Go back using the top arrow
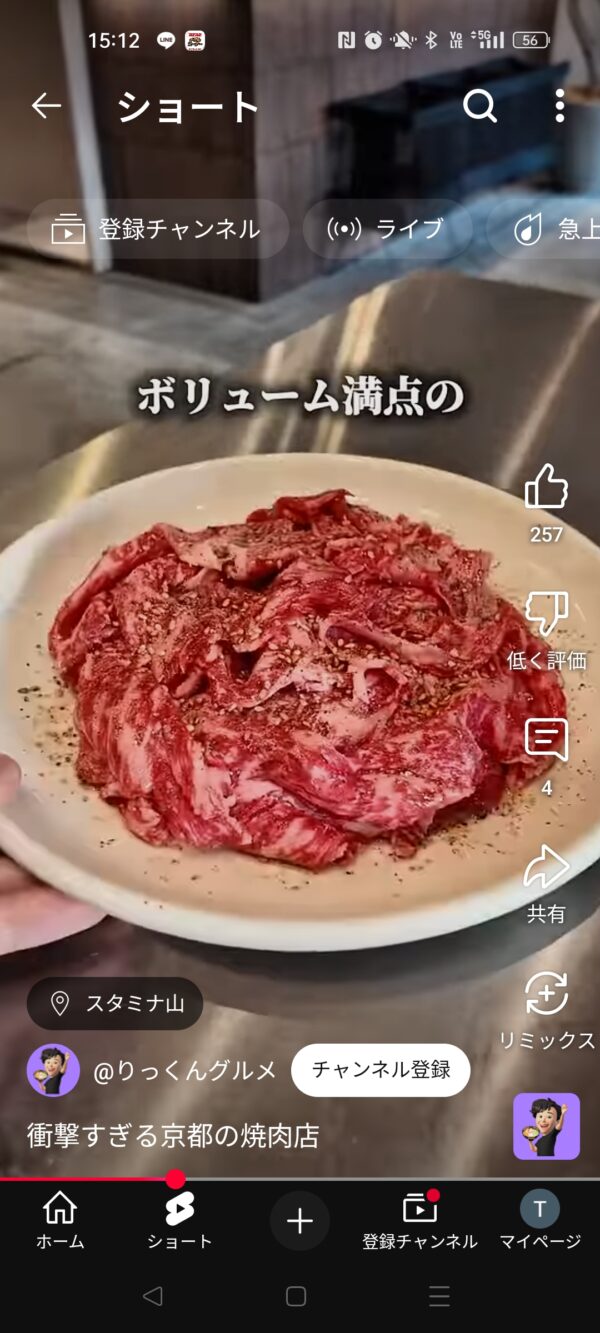 46,106
